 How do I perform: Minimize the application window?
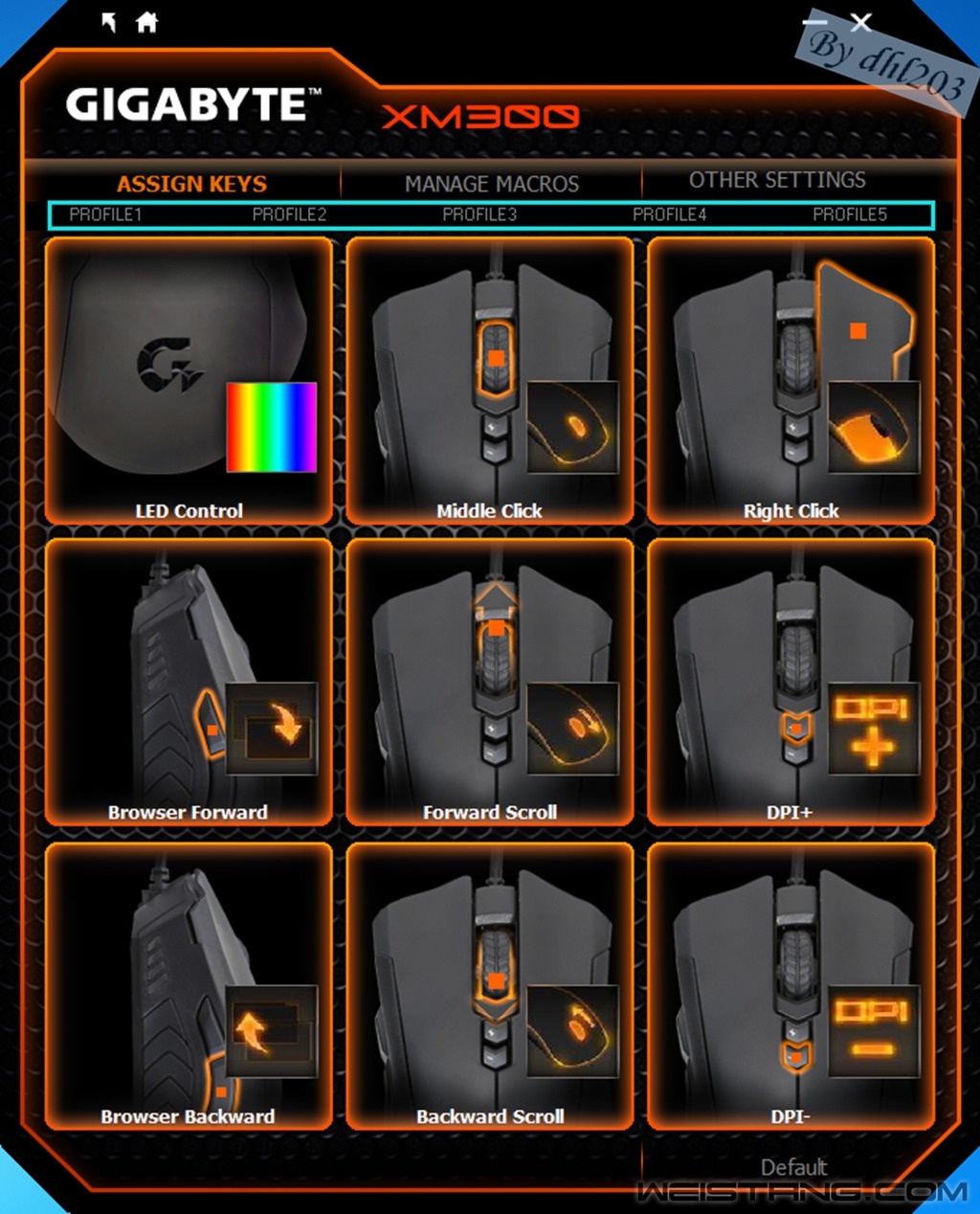click(x=815, y=22)
